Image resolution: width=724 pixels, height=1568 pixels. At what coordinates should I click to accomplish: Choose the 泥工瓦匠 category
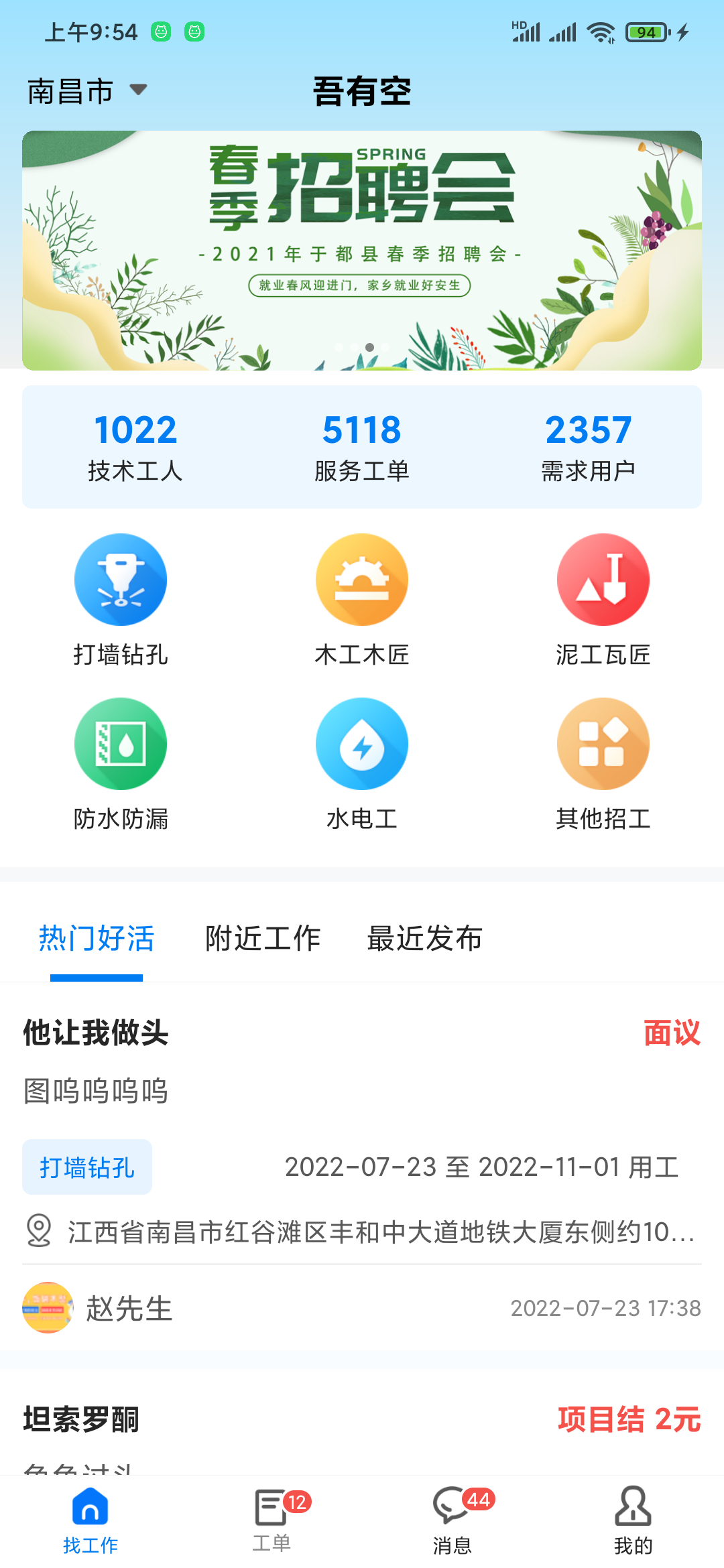[x=603, y=580]
